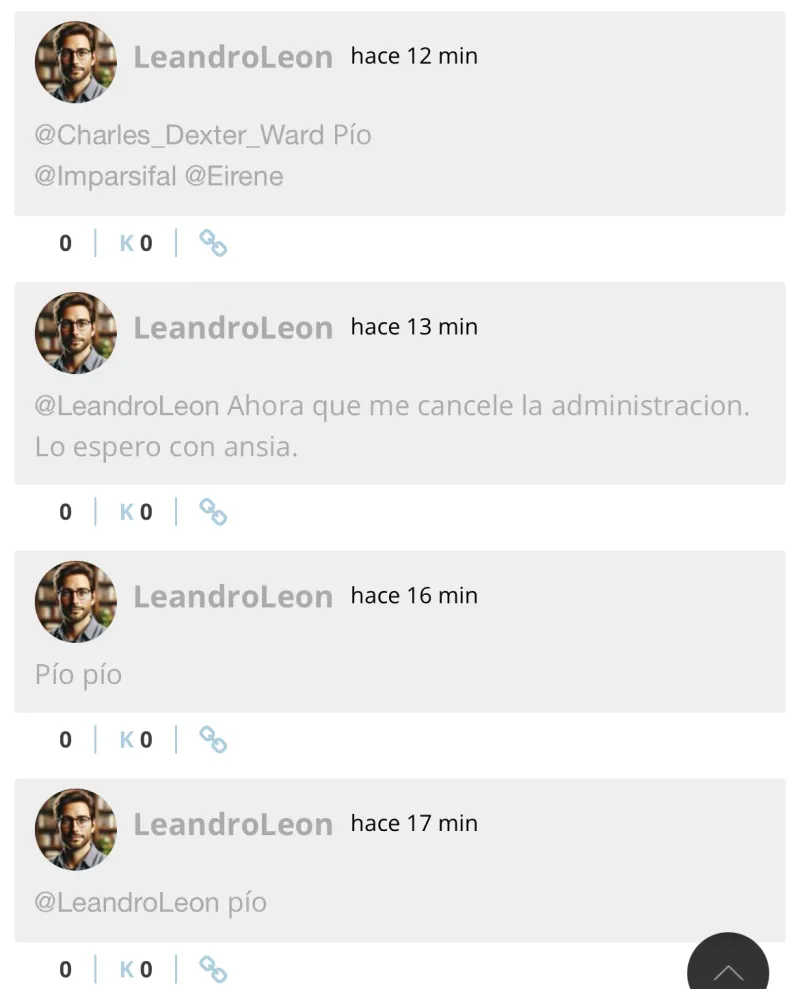This screenshot has width=800, height=989.
Task: Visit the @Imparsifal profile mention
Action: click(x=105, y=176)
